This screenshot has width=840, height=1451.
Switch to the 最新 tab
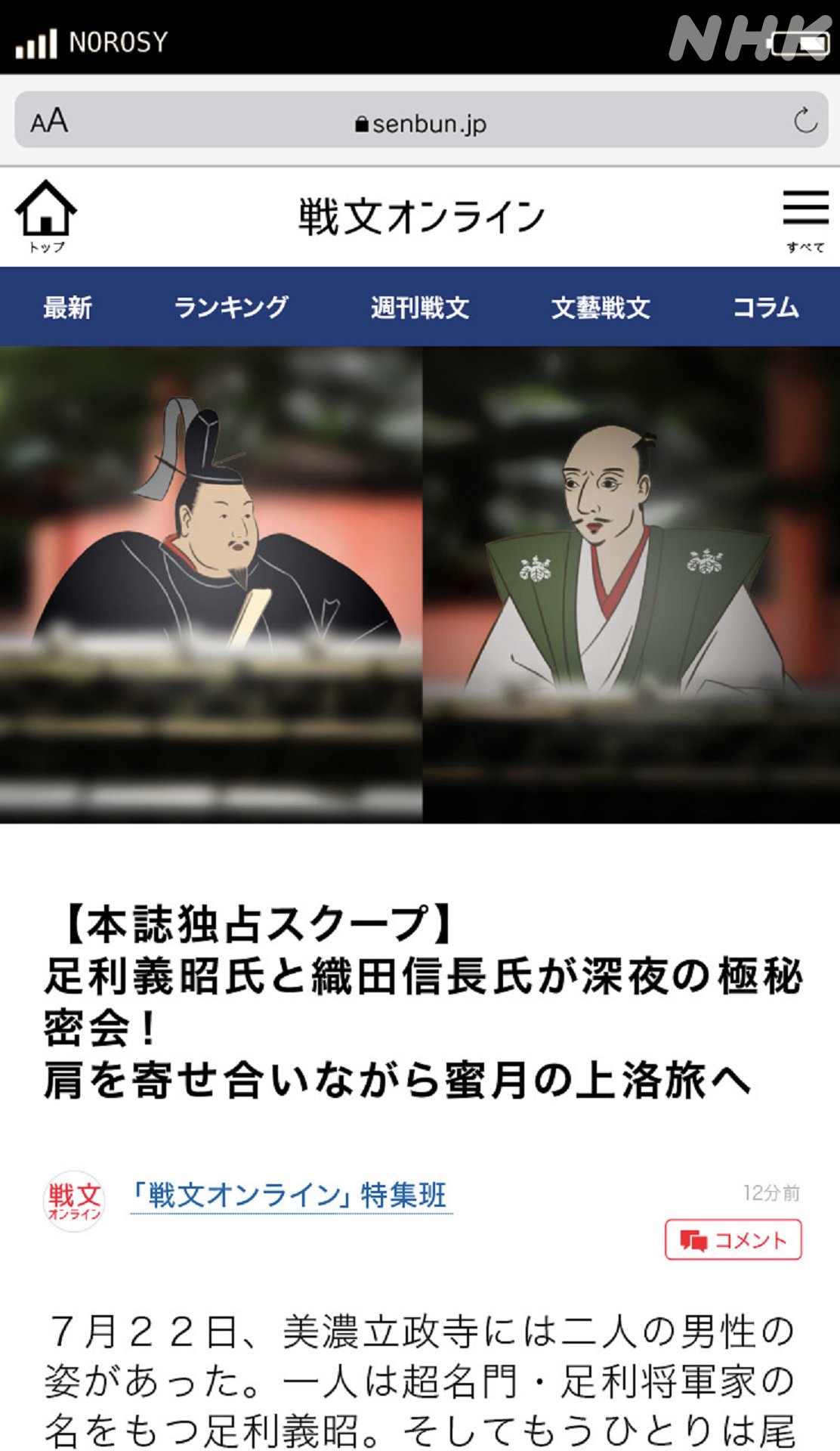(x=67, y=308)
